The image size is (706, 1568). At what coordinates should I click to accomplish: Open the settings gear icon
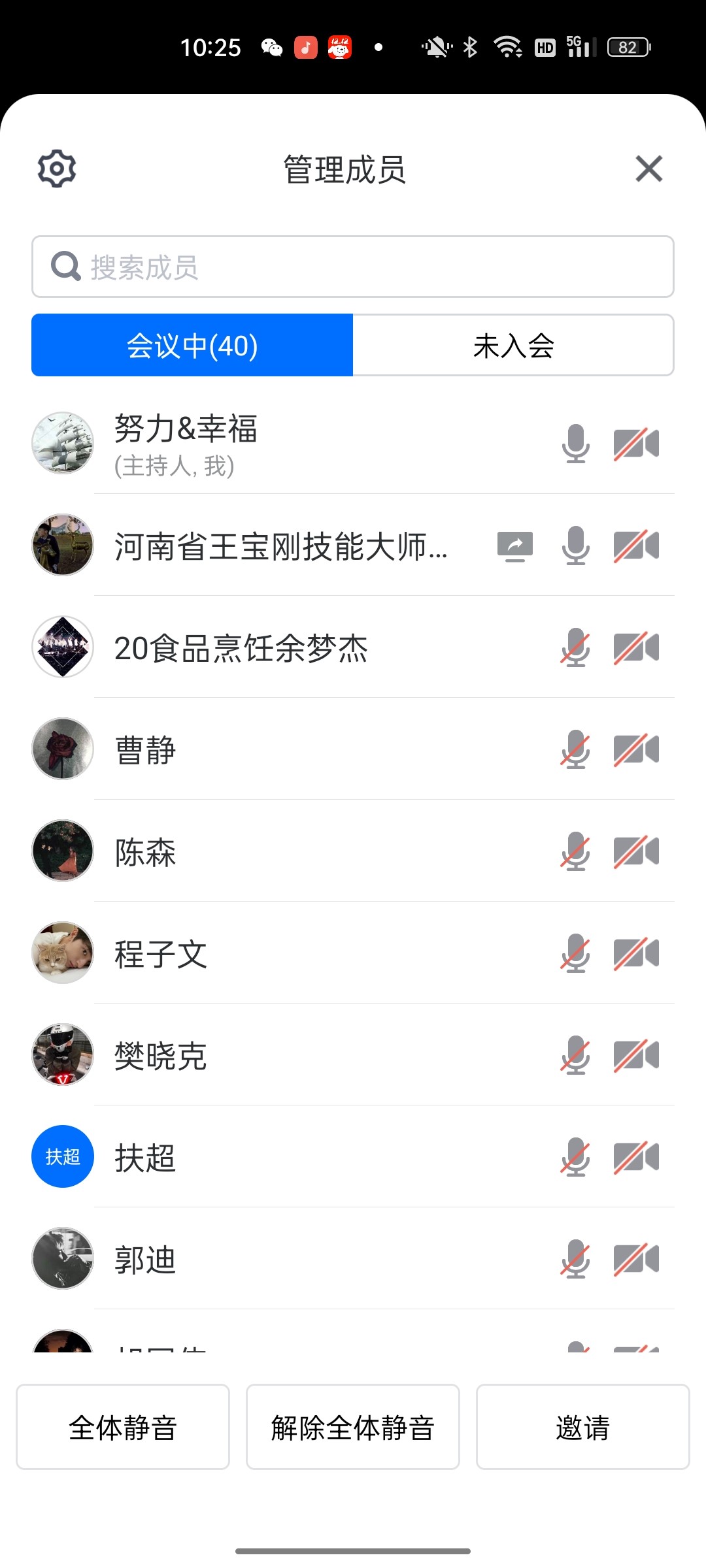57,169
